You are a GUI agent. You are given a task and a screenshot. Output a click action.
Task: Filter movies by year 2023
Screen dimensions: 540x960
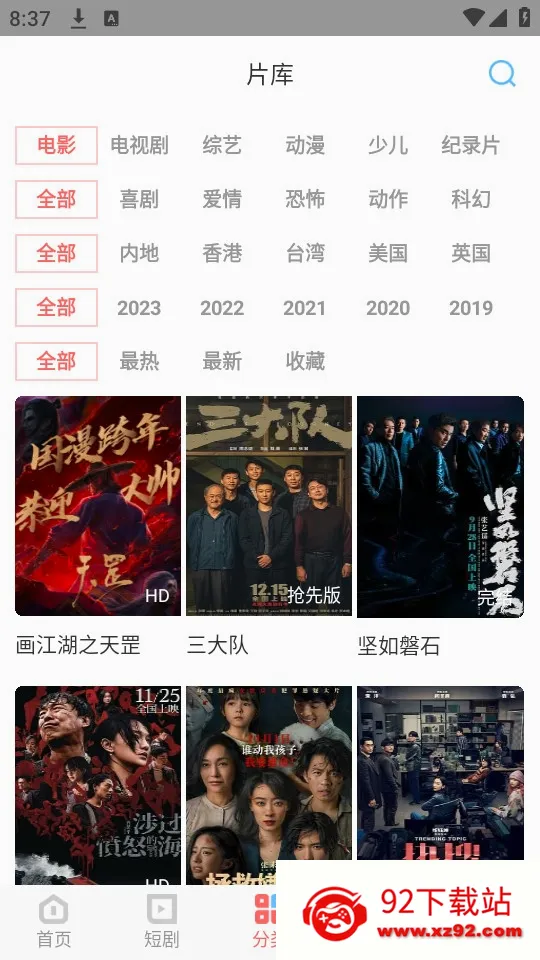(139, 307)
